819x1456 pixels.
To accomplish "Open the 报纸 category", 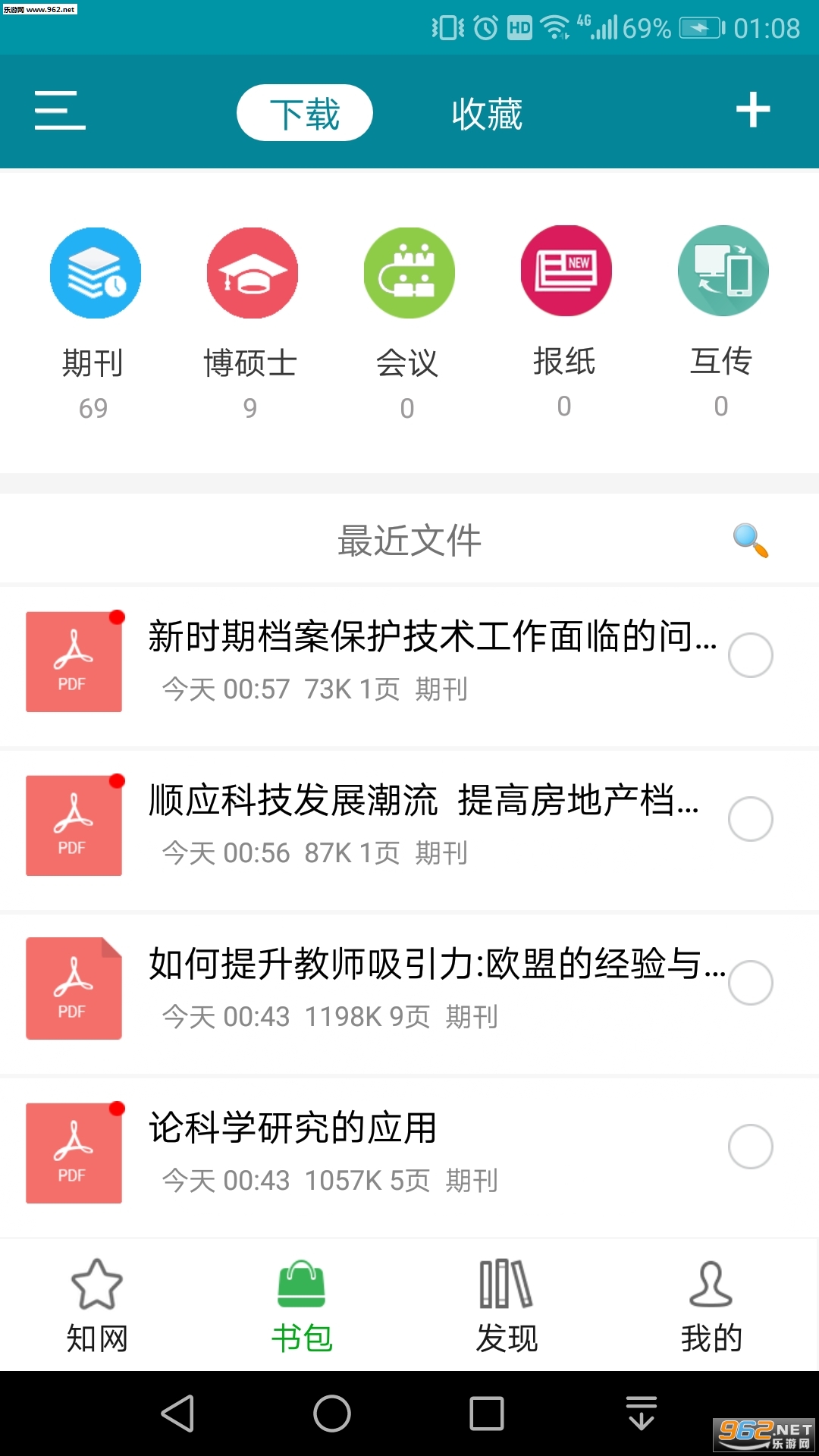I will pos(566,271).
